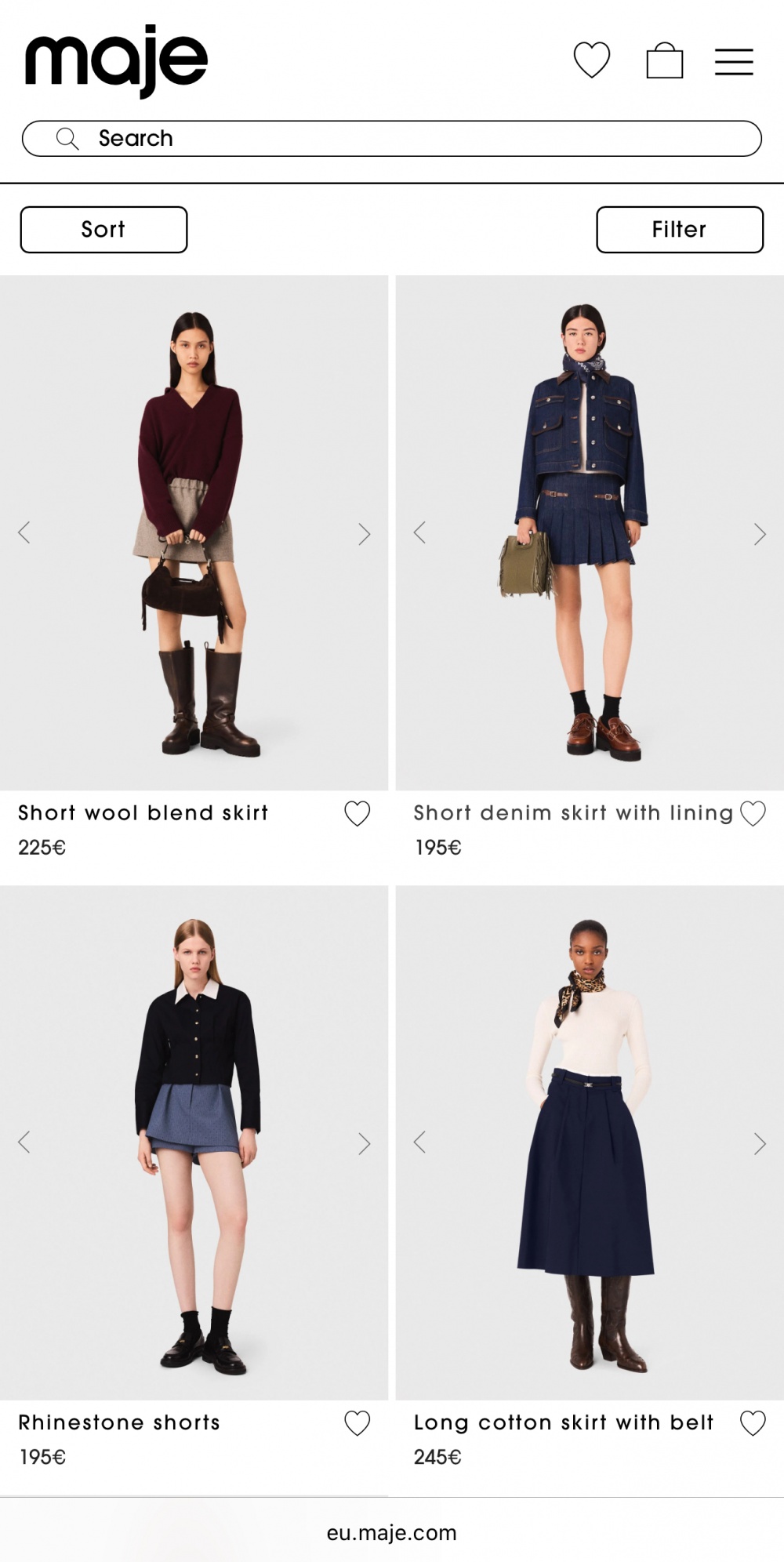Open the wishlist heart in the header
The width and height of the screenshot is (784, 1562).
point(591,60)
